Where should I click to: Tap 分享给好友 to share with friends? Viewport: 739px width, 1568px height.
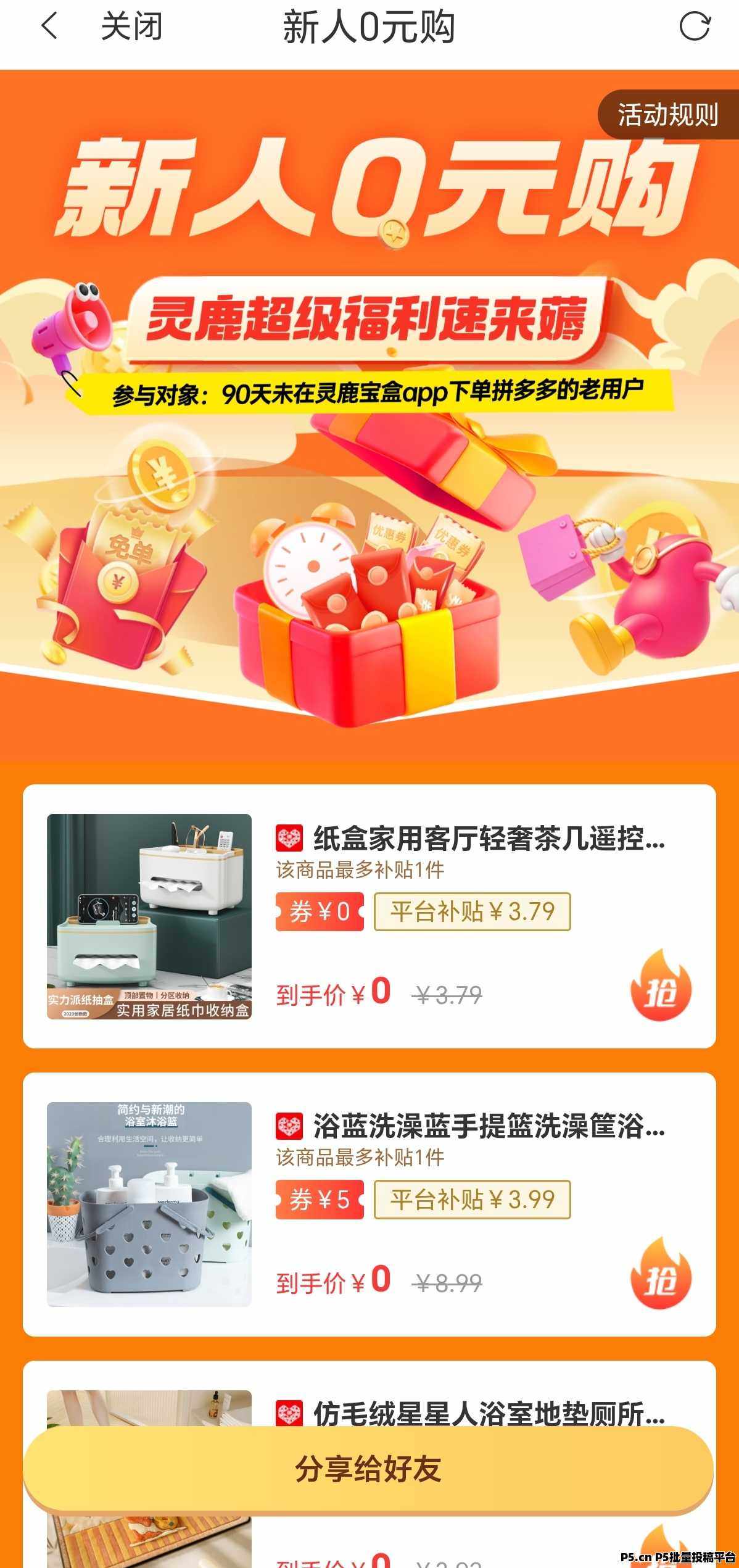tap(368, 1469)
